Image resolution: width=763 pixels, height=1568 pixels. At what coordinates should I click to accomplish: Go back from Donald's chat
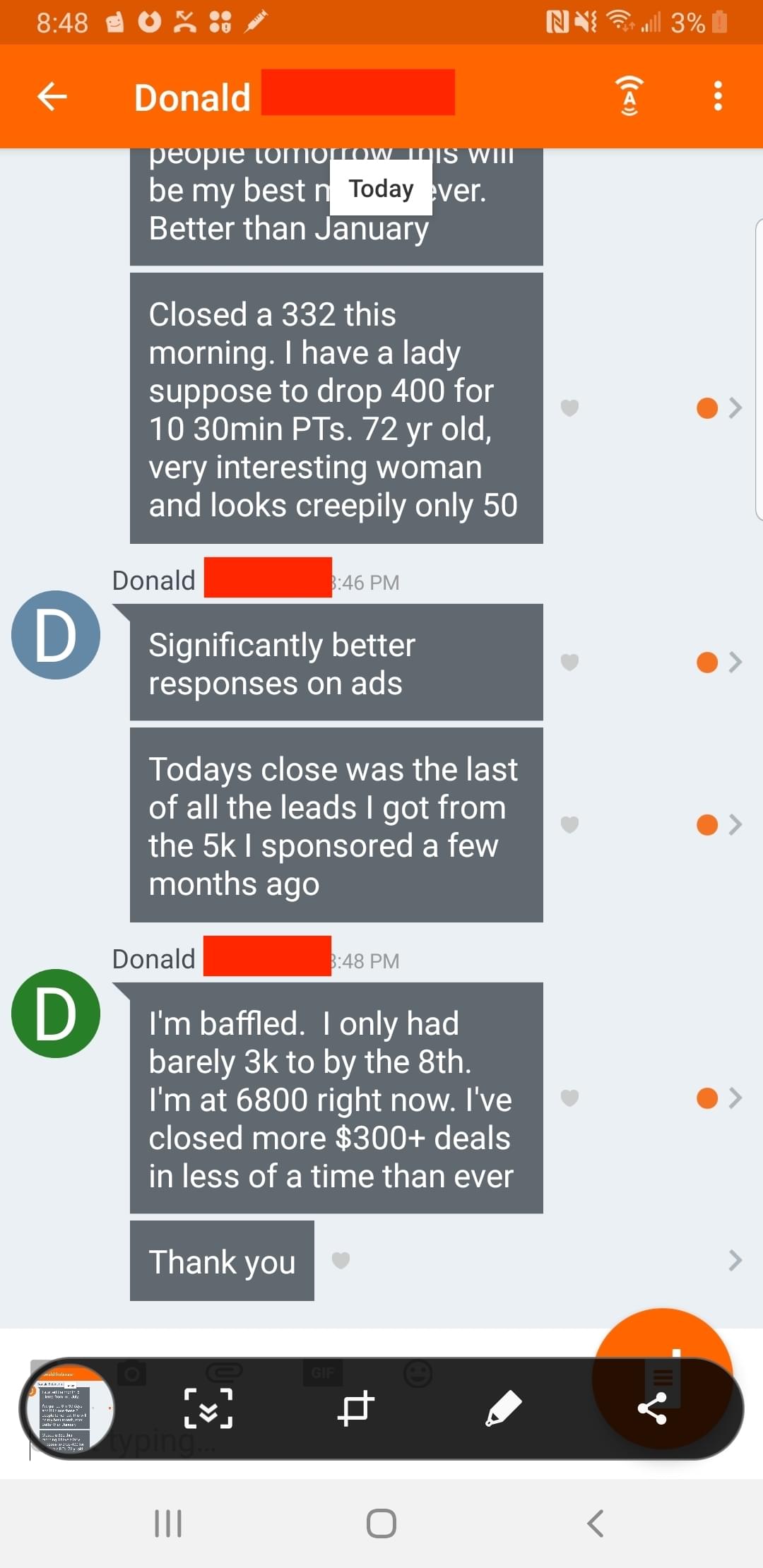pyautogui.click(x=52, y=97)
